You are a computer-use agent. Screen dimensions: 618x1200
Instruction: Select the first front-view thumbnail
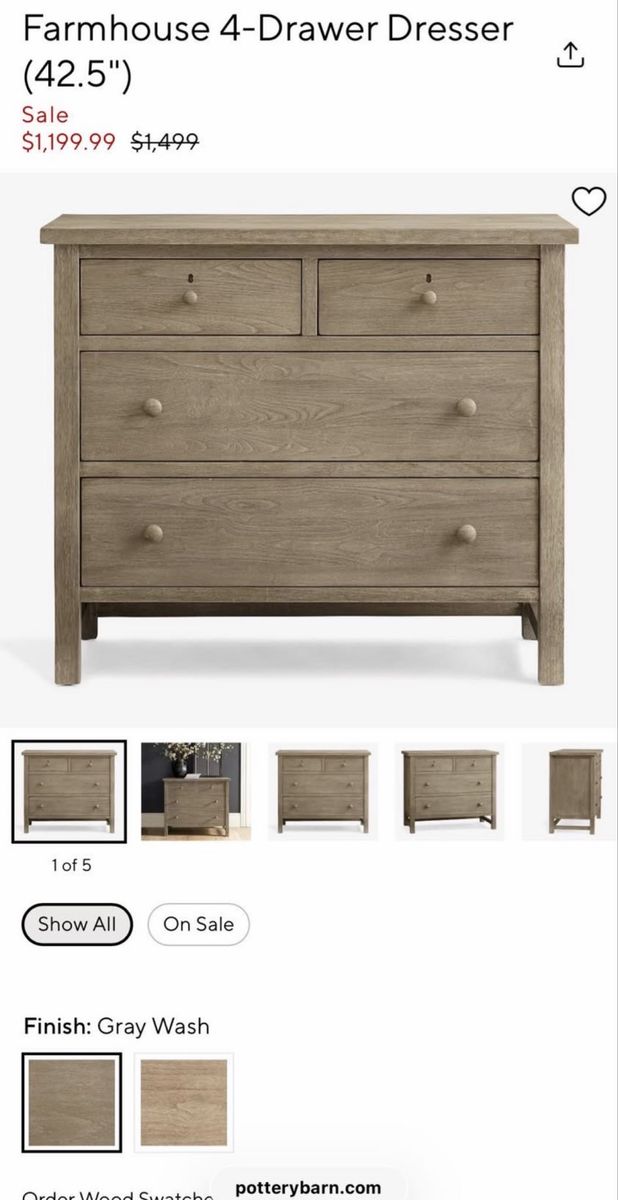pyautogui.click(x=69, y=792)
